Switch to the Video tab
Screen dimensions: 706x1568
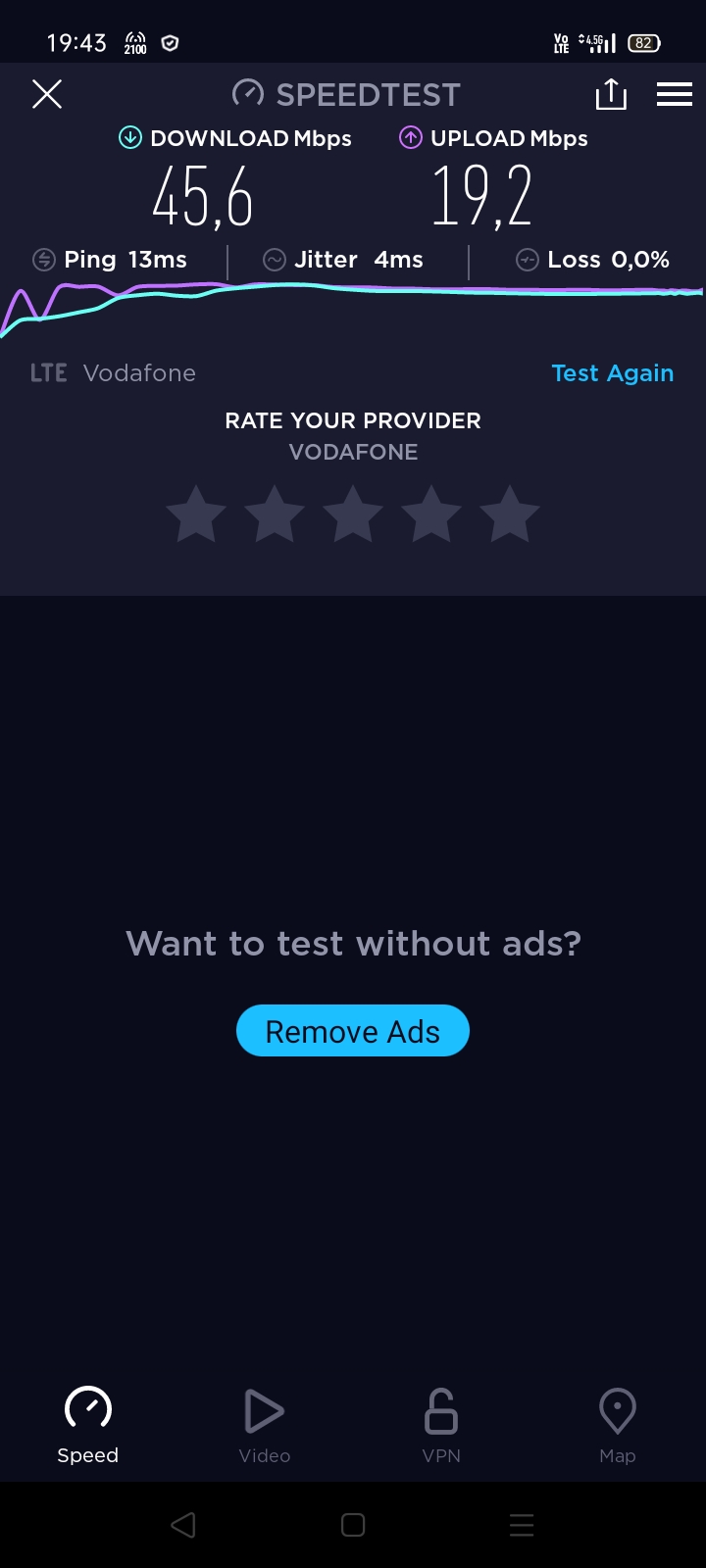(265, 1426)
